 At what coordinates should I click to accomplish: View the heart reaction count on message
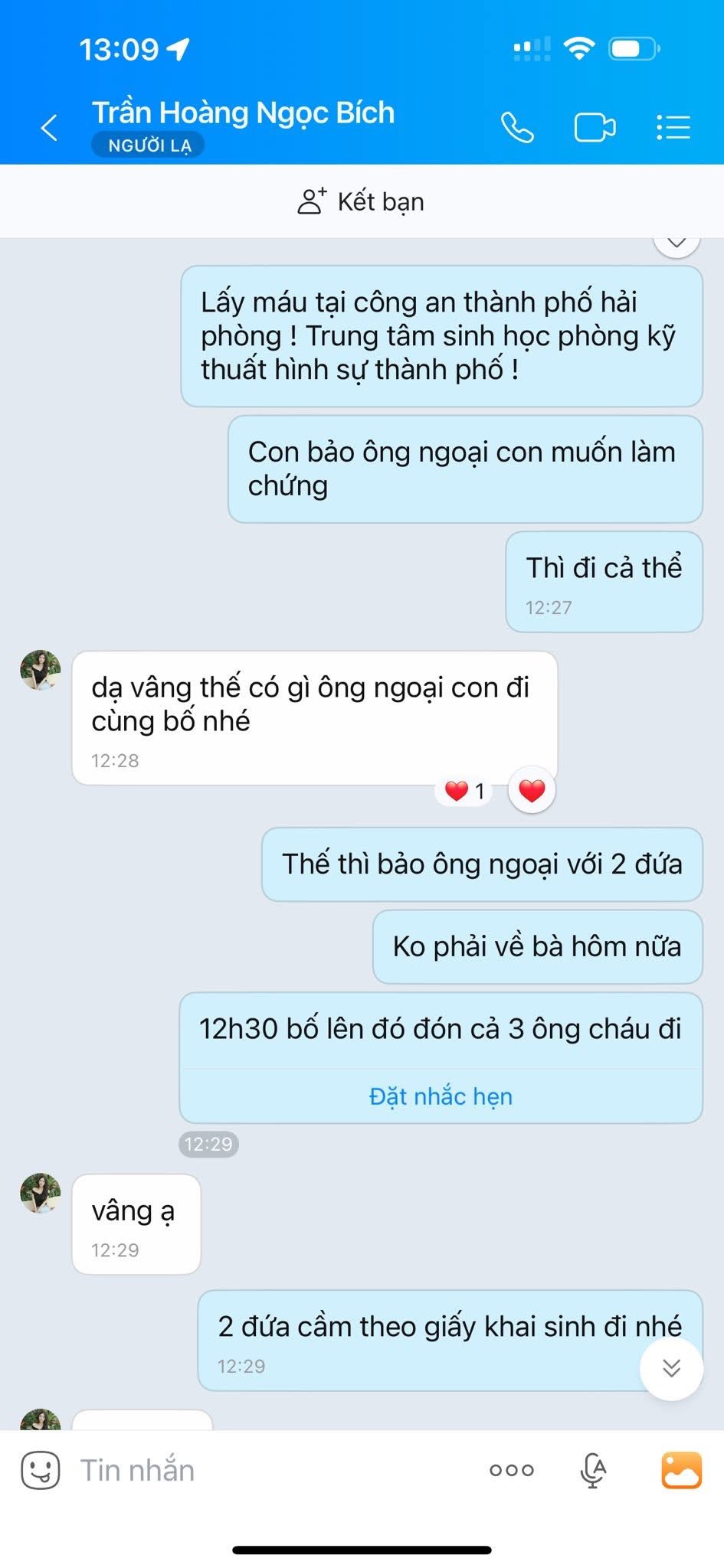click(x=464, y=791)
